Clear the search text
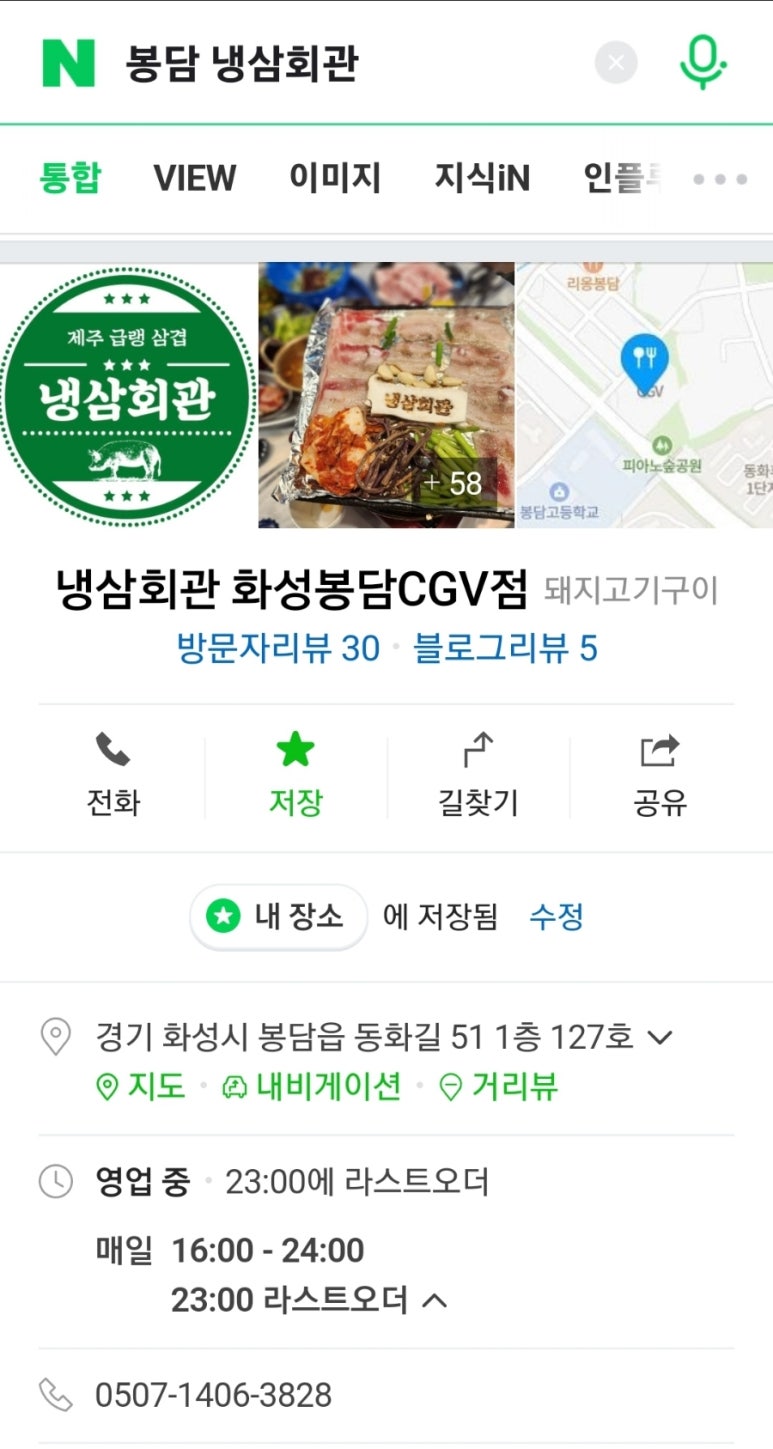 616,64
